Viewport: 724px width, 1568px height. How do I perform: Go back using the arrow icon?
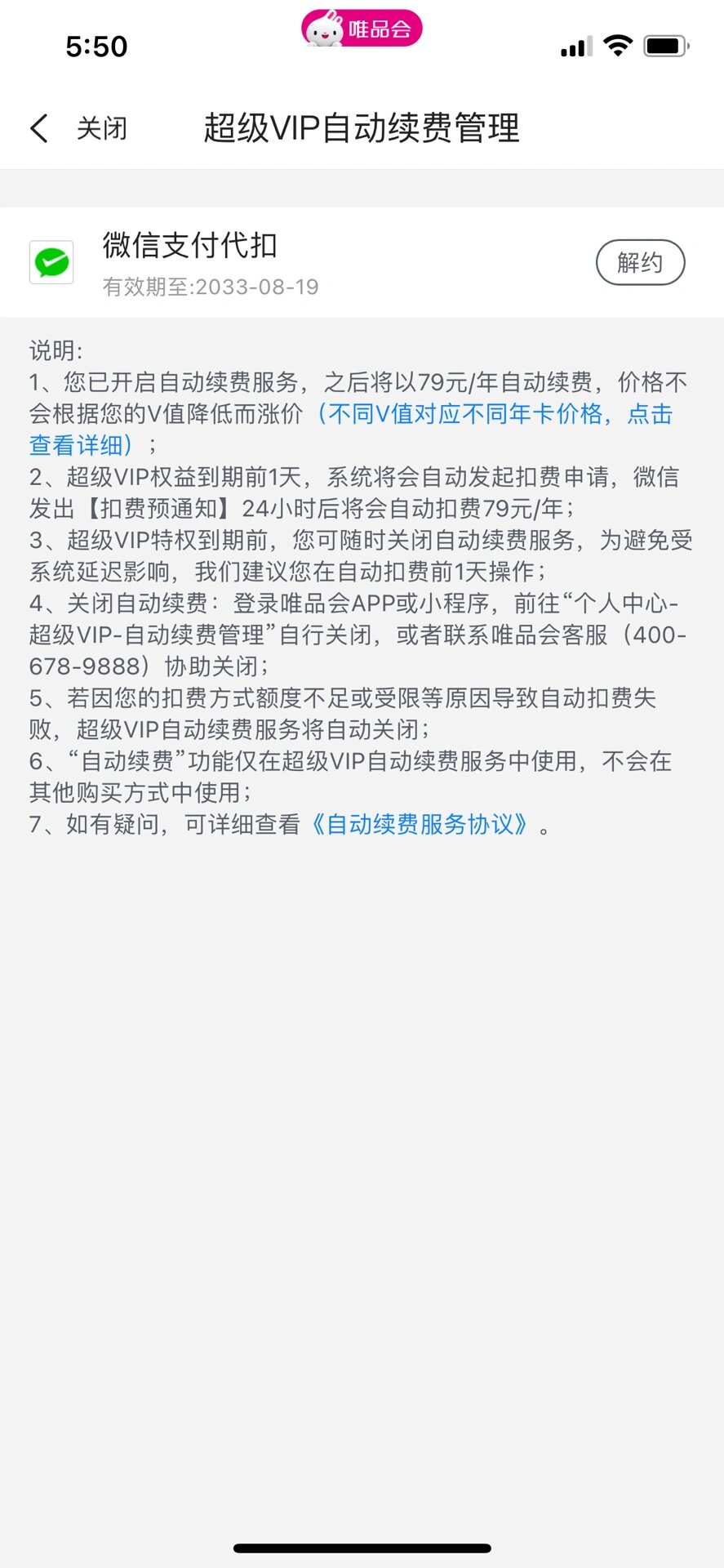pyautogui.click(x=39, y=128)
